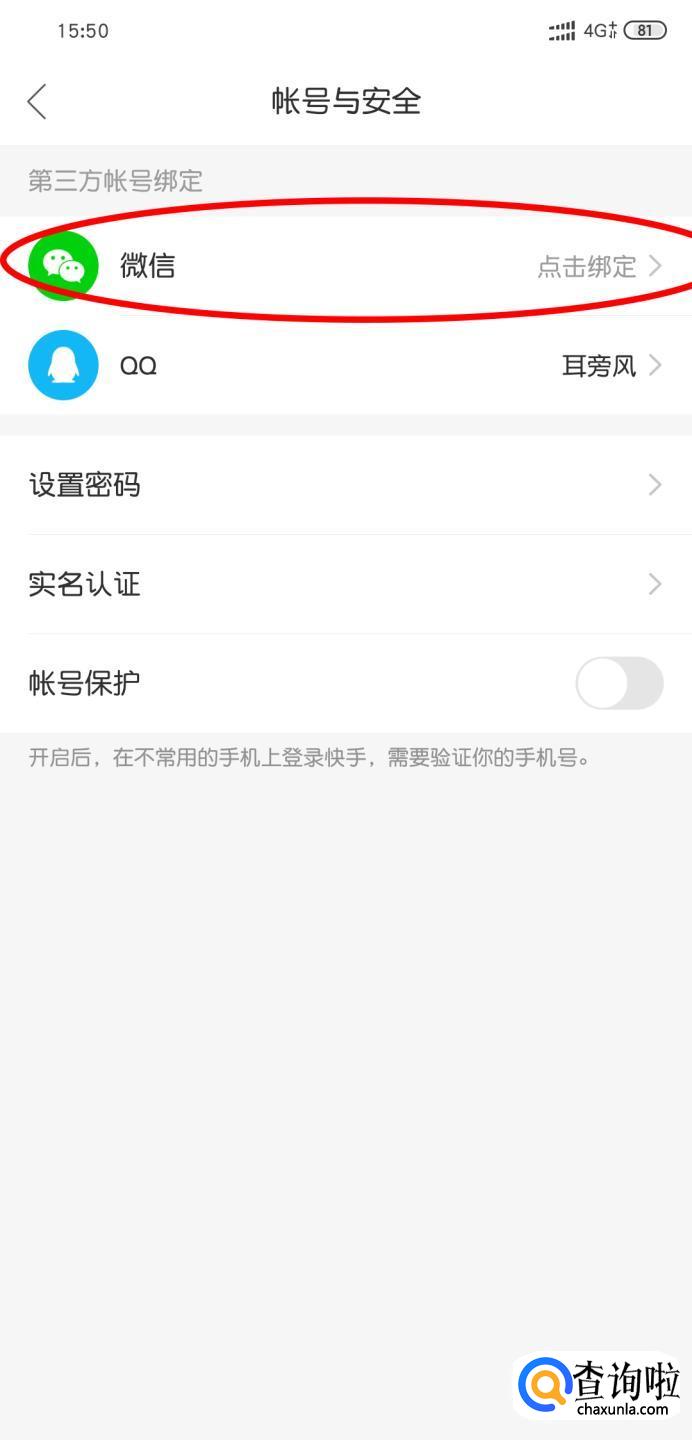The width and height of the screenshot is (692, 1440).
Task: Enable the 帐号保护 switch
Action: pyautogui.click(x=619, y=684)
